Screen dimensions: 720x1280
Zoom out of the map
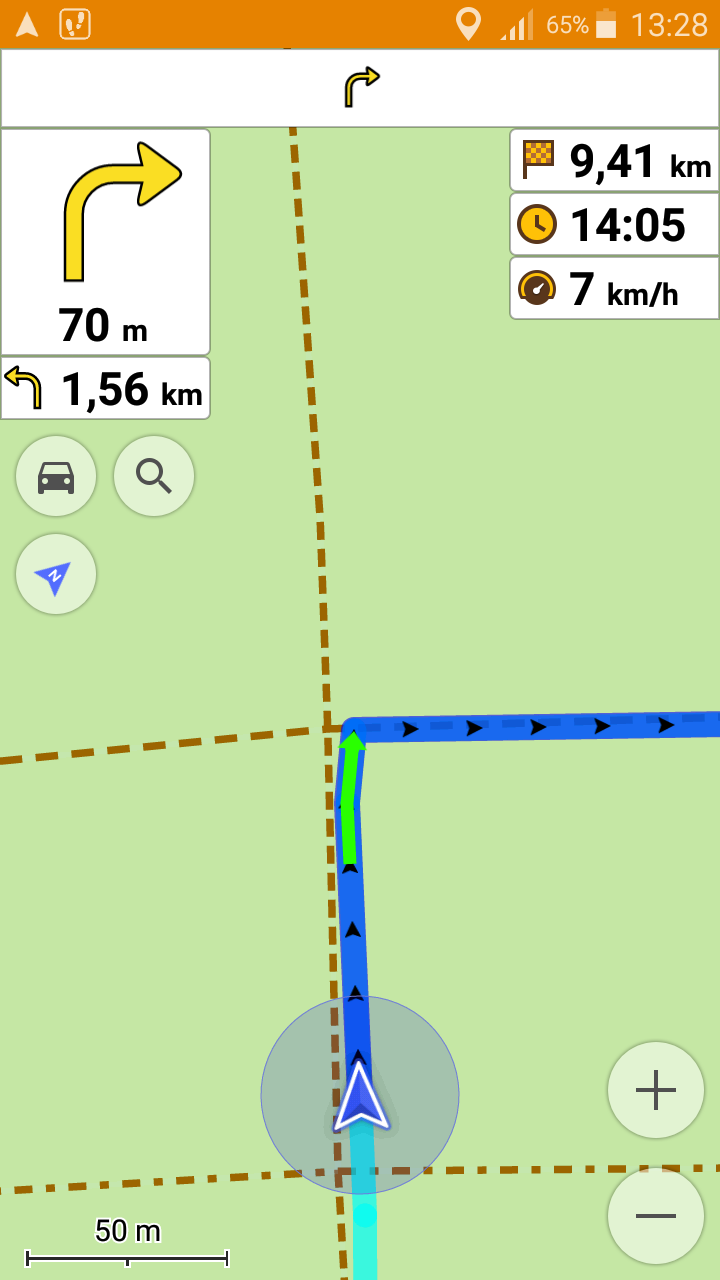coord(656,1216)
